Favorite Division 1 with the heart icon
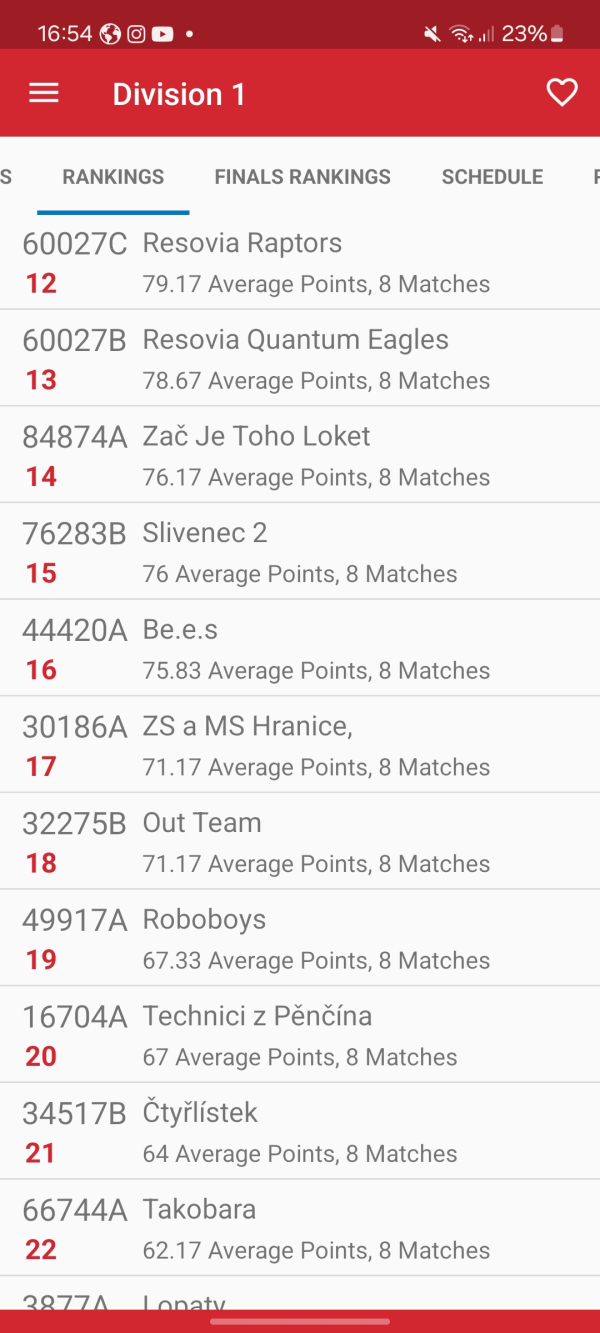The width and height of the screenshot is (600, 1333). point(562,93)
